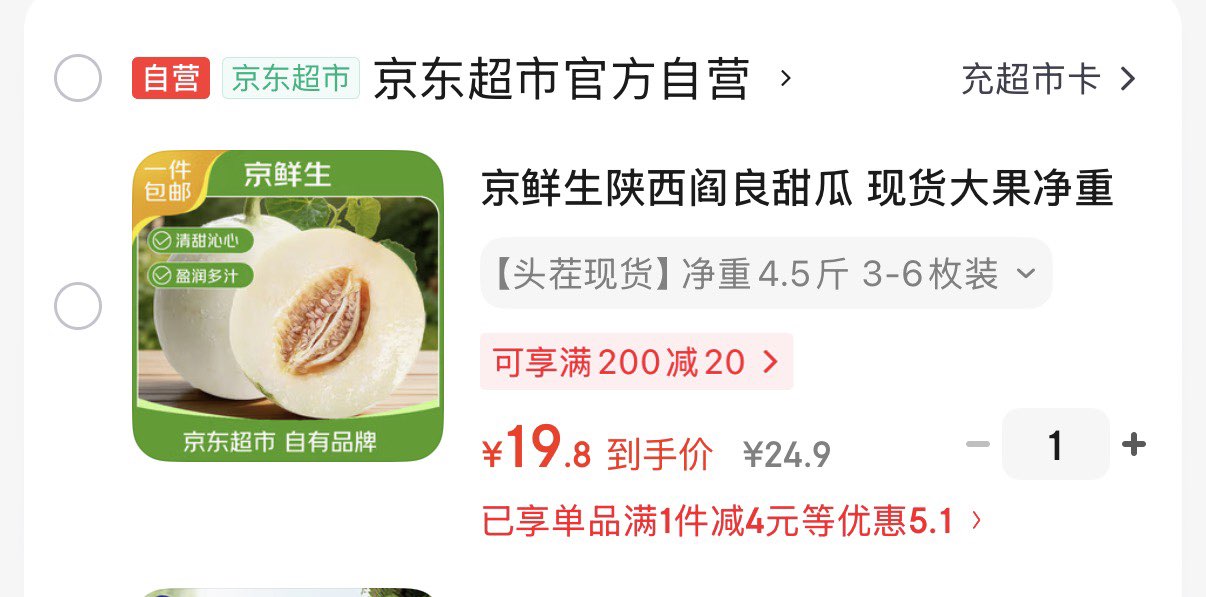Image resolution: width=1206 pixels, height=597 pixels.
Task: Tap the quantity field showing 1
Action: click(1055, 444)
